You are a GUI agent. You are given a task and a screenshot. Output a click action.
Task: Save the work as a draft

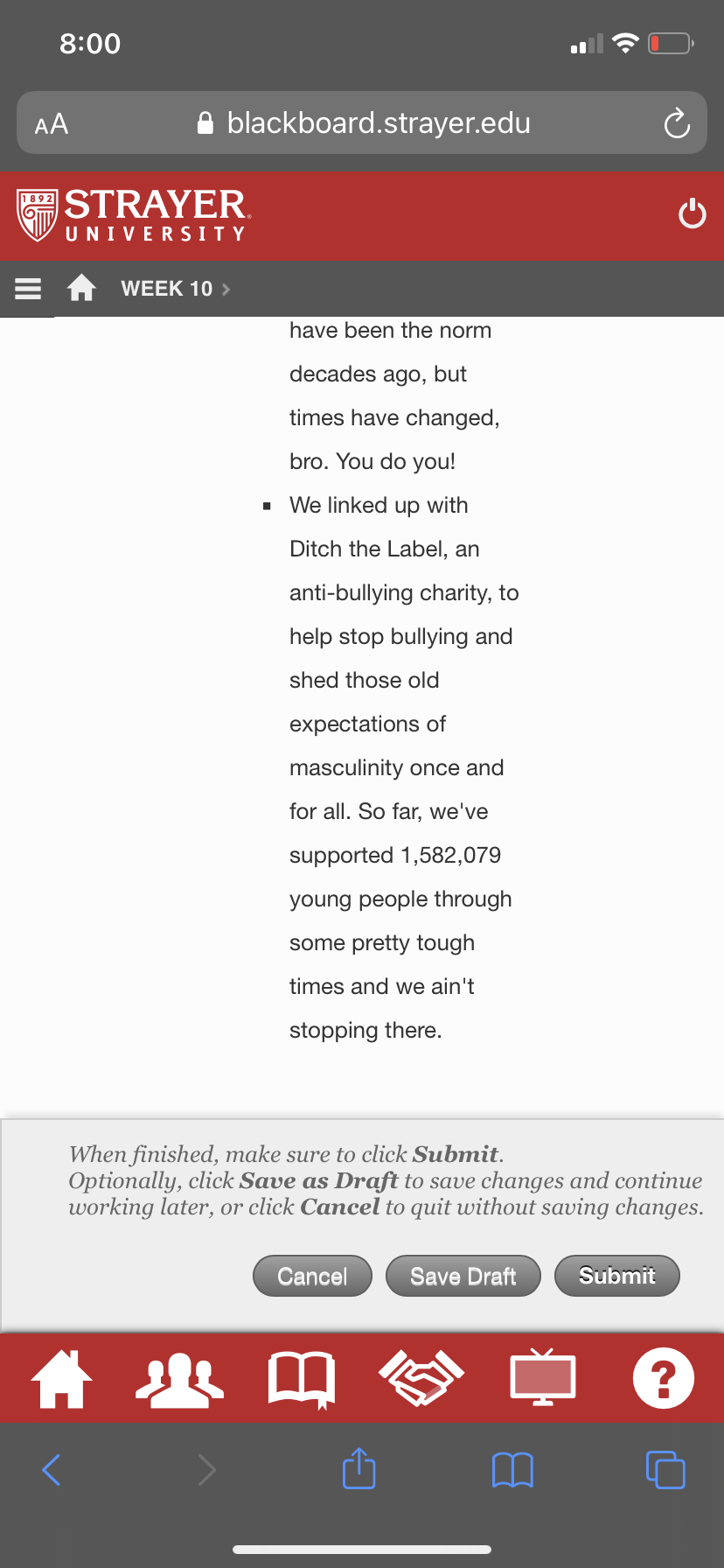pos(463,1276)
